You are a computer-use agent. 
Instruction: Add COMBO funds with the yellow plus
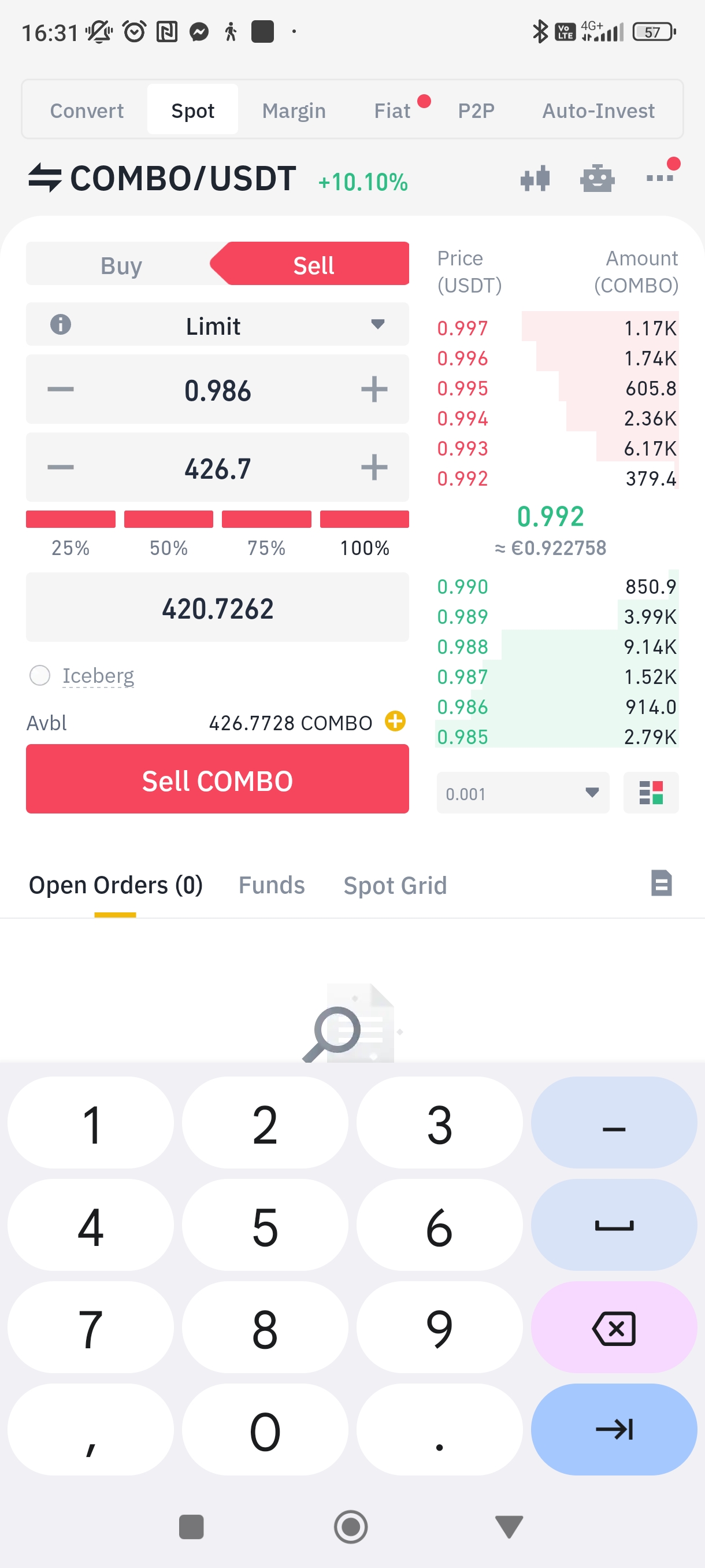(395, 722)
